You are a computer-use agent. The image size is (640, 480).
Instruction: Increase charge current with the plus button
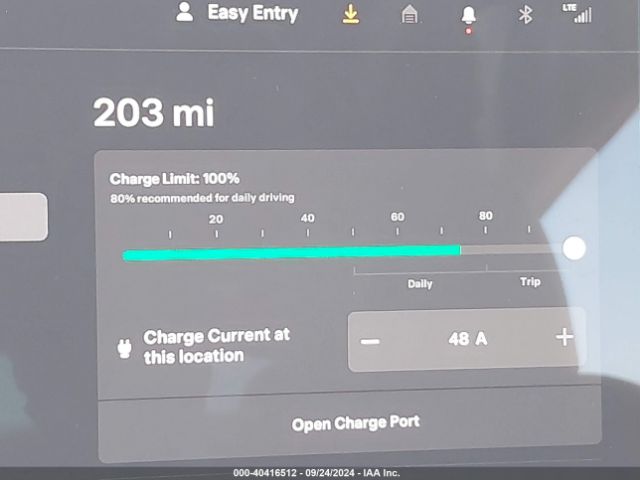pyautogui.click(x=565, y=338)
